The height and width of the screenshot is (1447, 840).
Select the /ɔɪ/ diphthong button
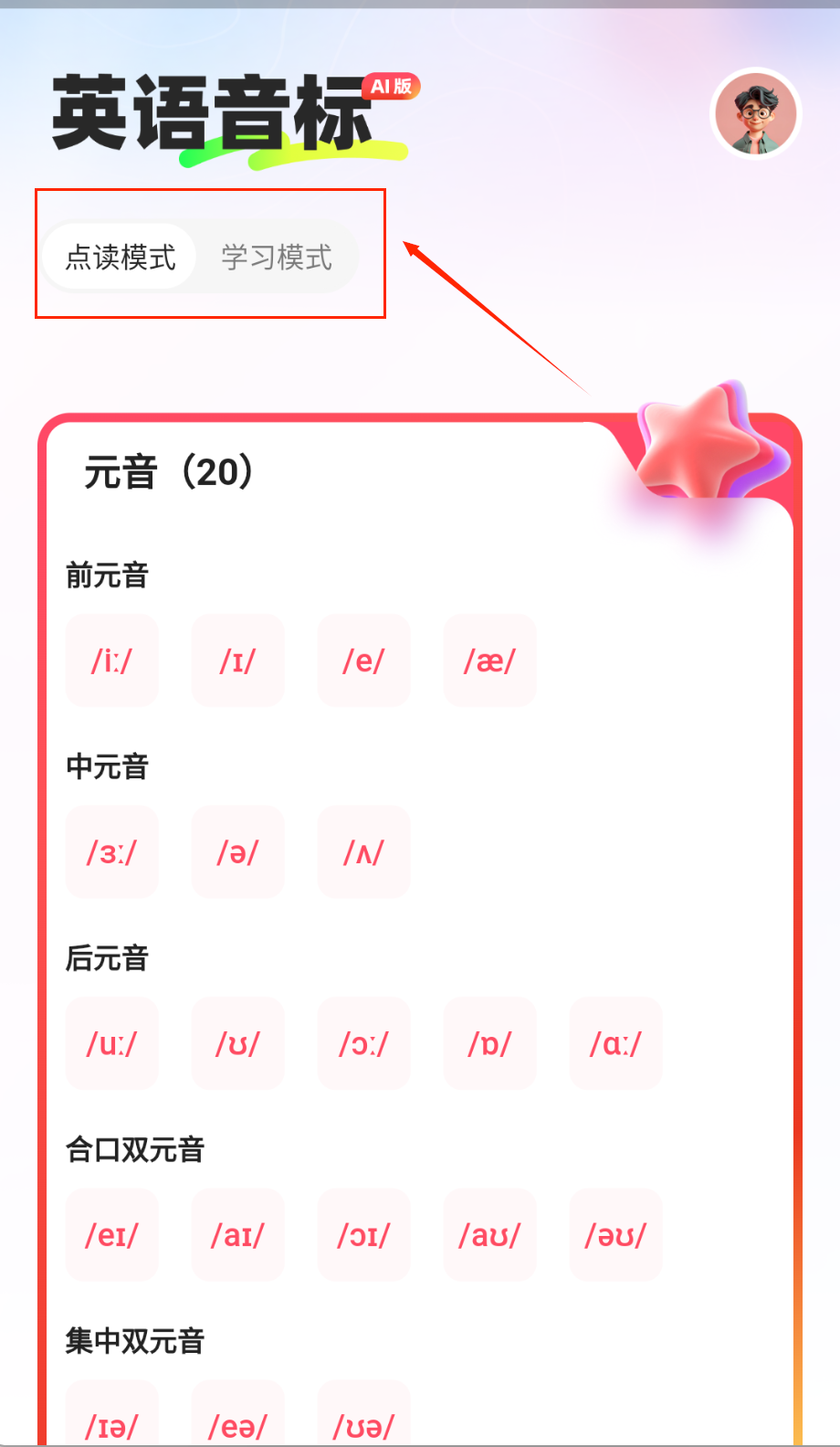[363, 1235]
